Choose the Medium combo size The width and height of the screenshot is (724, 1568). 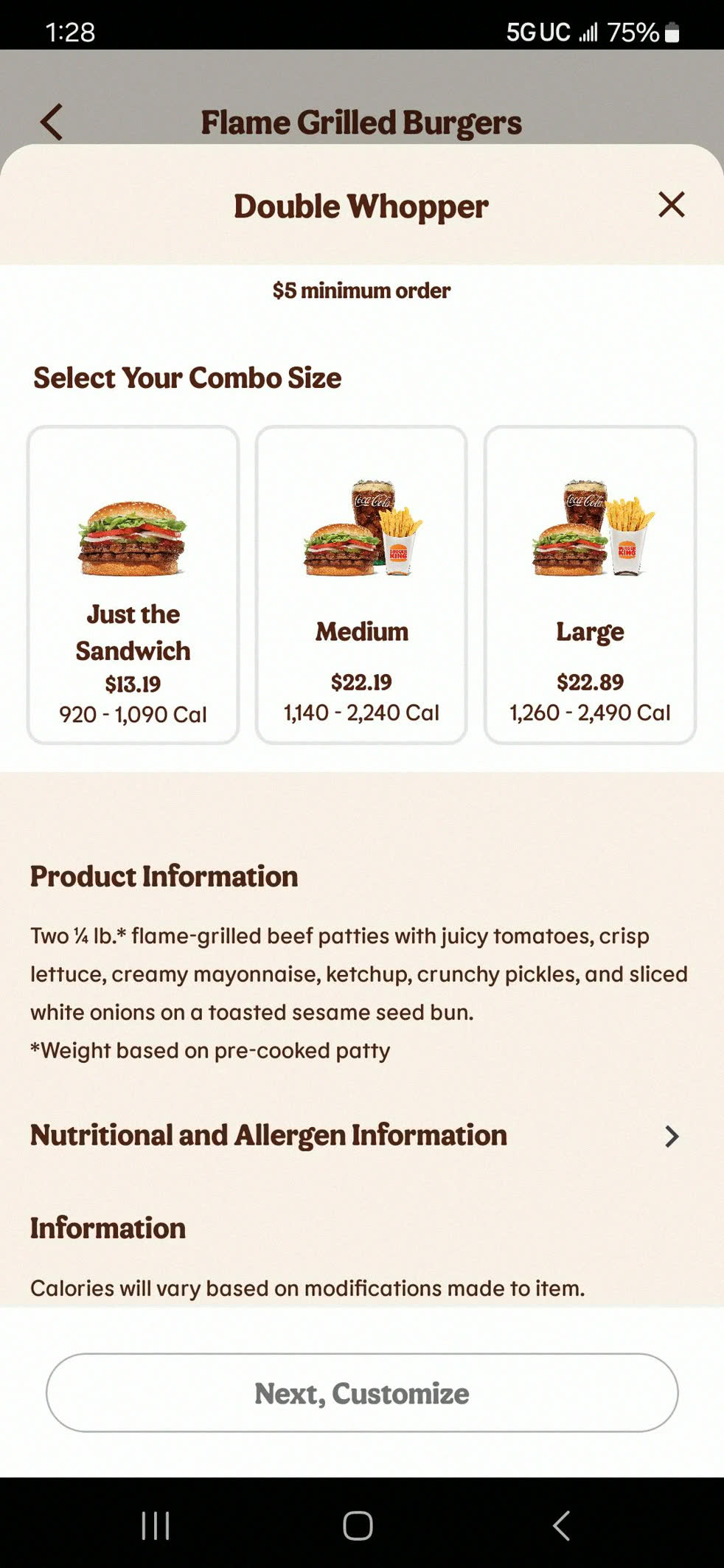tap(361, 584)
